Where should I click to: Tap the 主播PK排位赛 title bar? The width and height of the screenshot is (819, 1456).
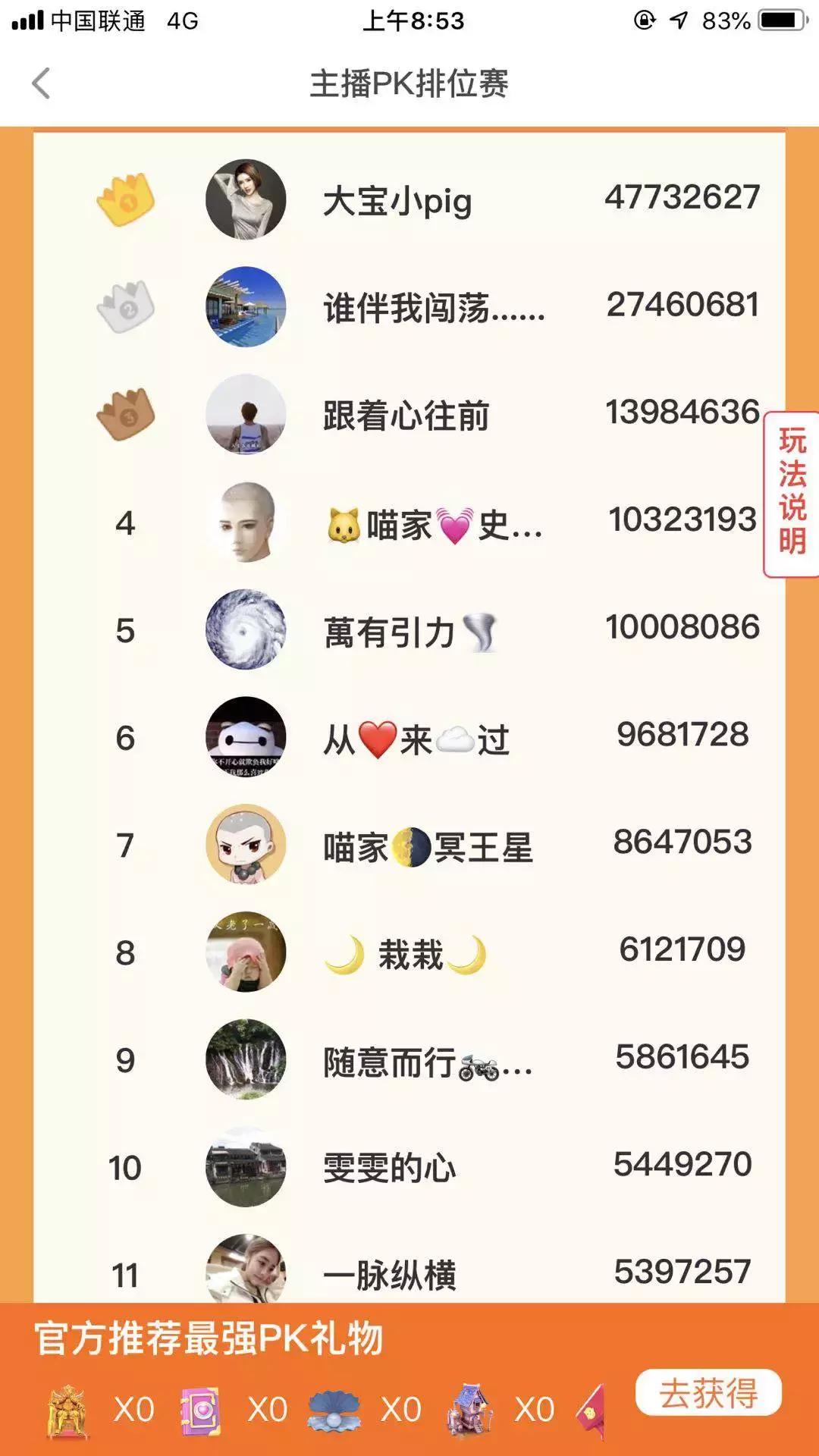click(409, 85)
